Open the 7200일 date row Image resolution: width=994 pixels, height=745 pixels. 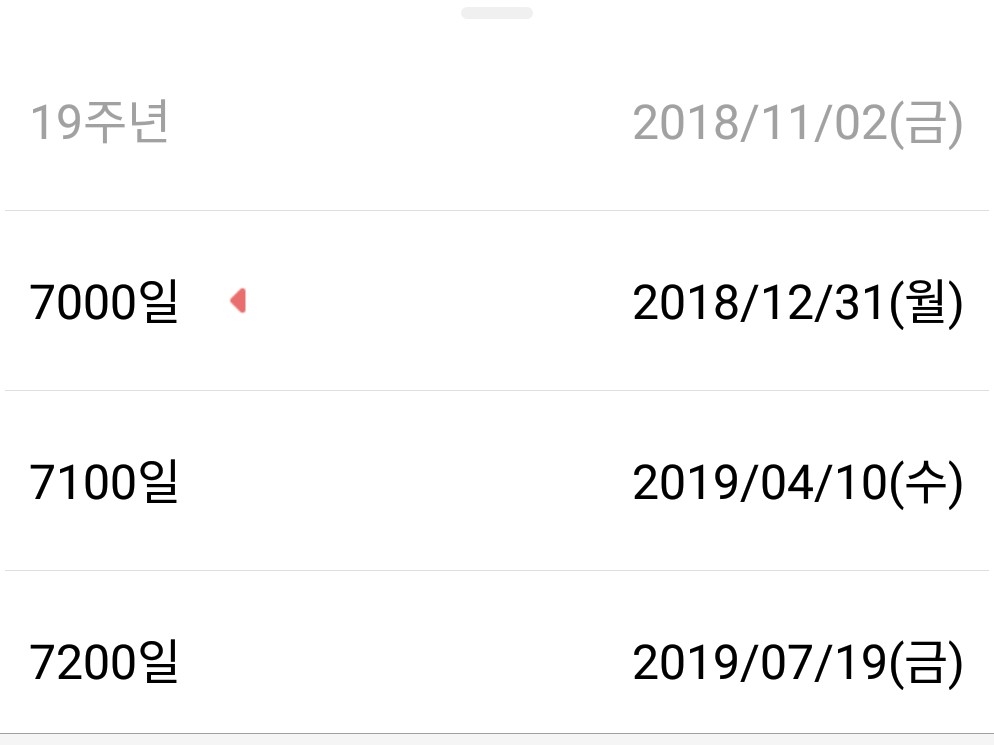pyautogui.click(x=496, y=662)
